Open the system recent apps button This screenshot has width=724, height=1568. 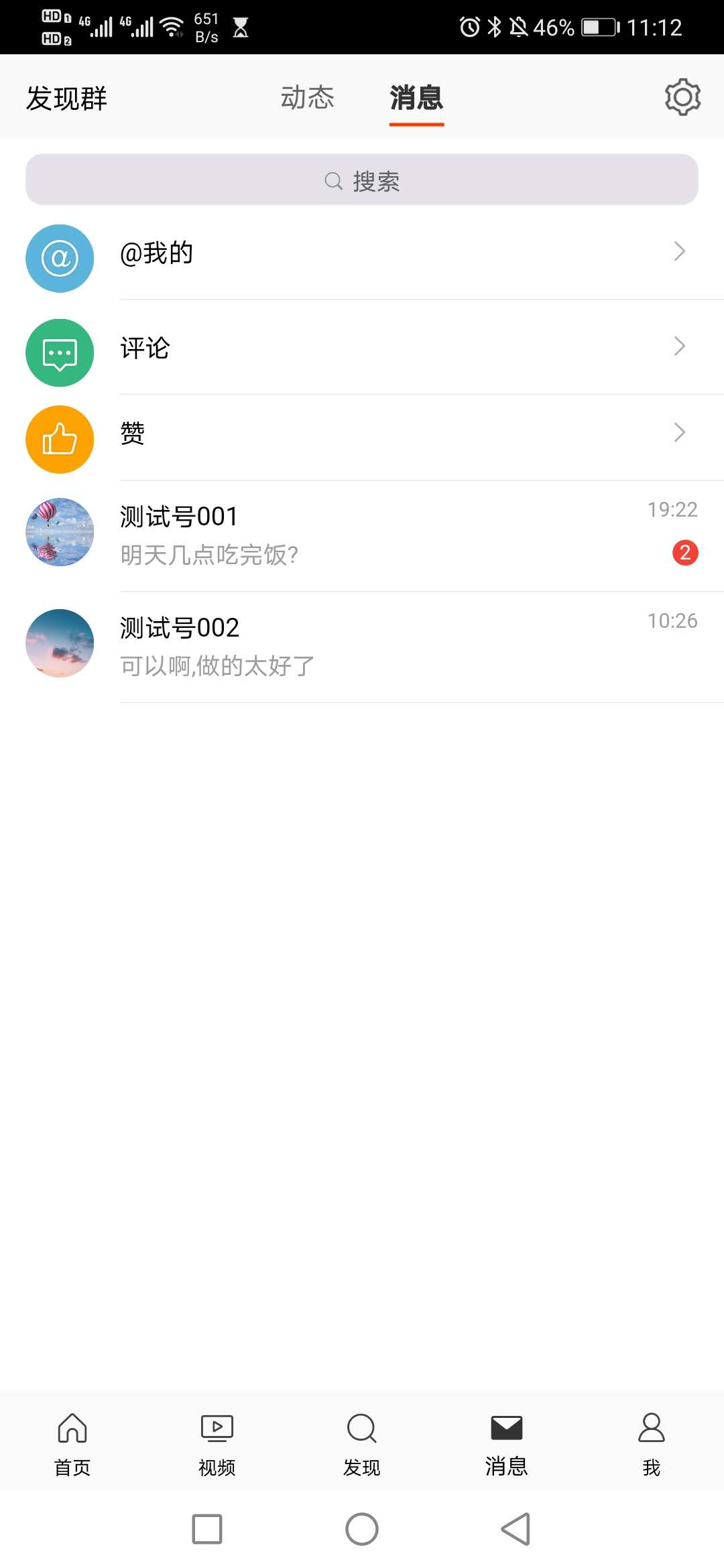click(x=207, y=1529)
